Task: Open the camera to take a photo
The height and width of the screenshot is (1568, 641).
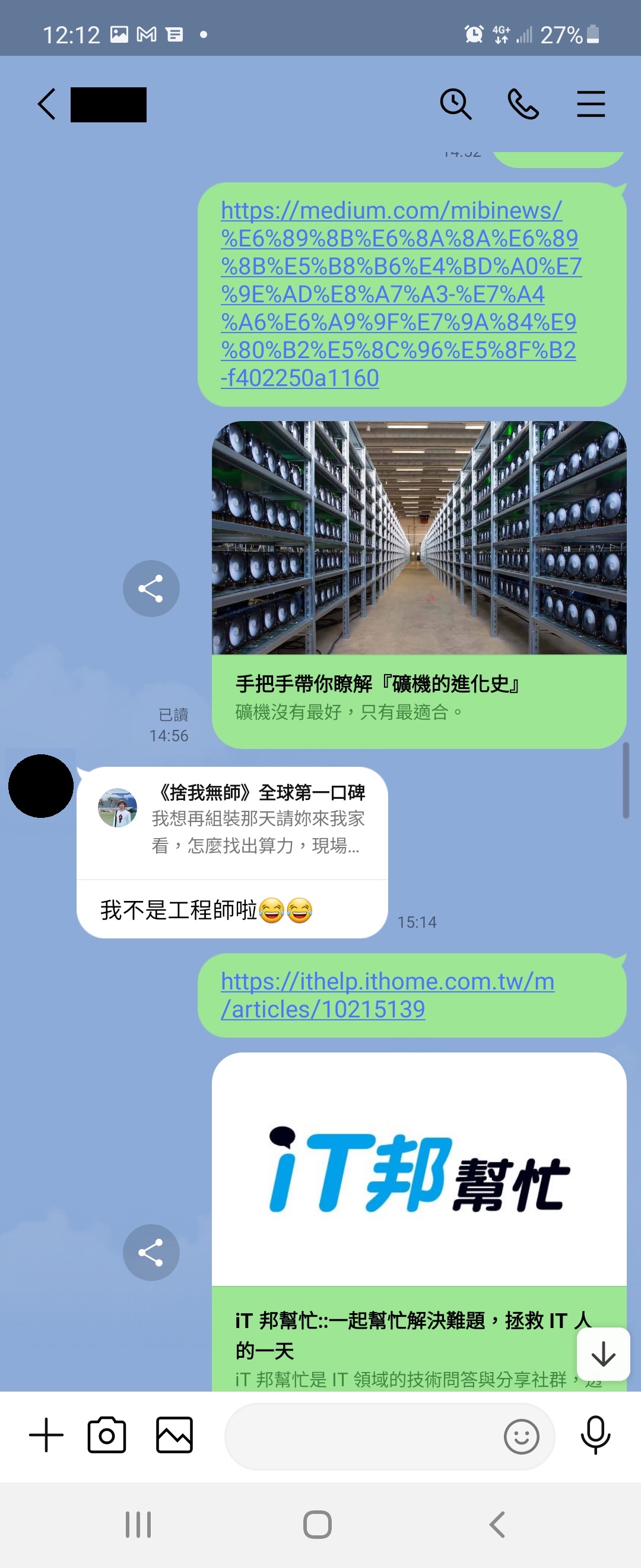Action: tap(107, 1435)
